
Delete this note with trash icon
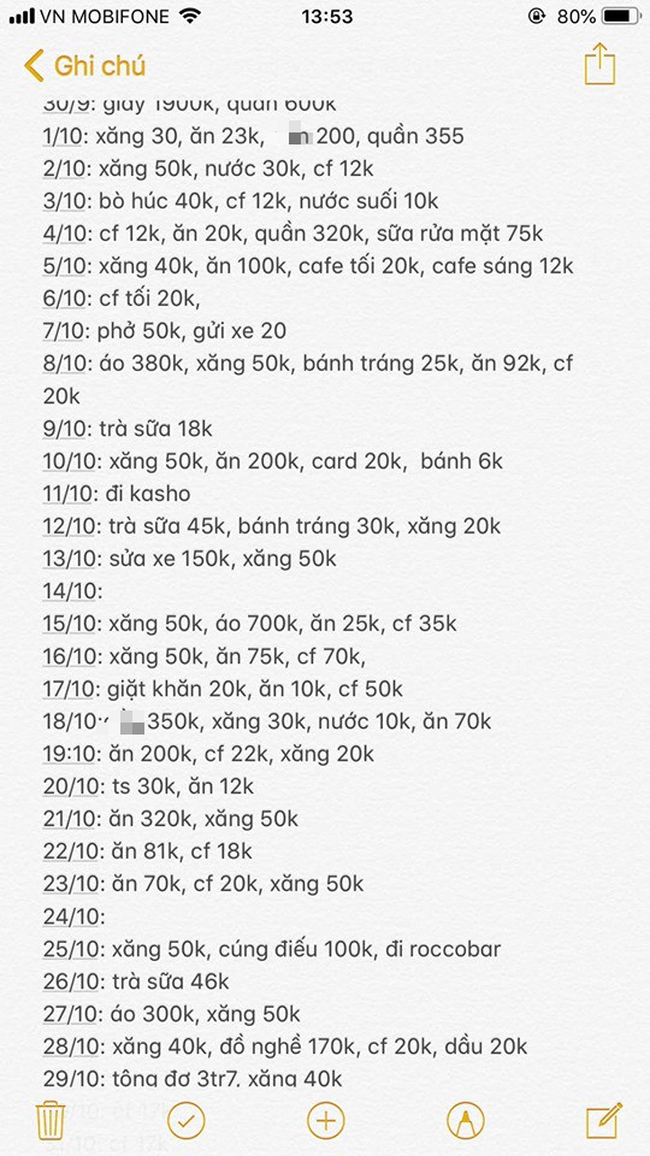click(x=50, y=1120)
